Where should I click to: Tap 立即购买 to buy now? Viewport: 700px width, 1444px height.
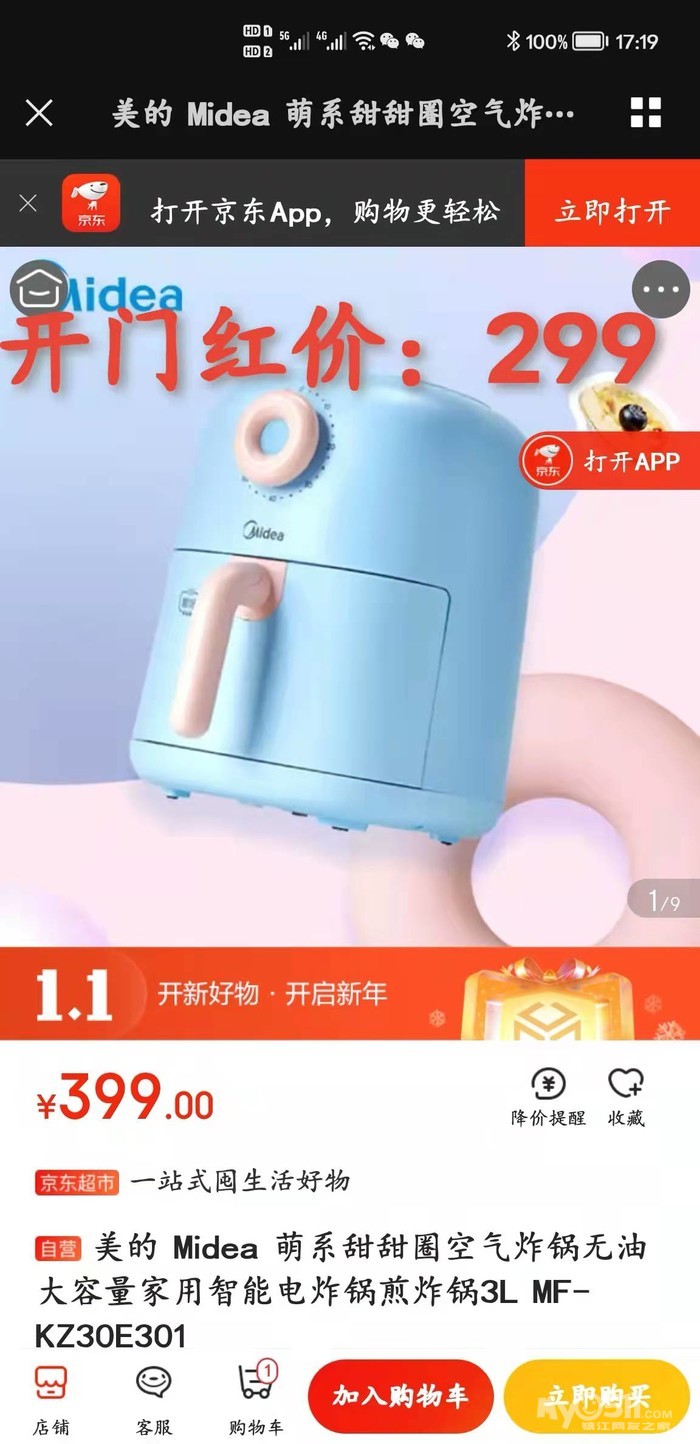(x=597, y=1397)
